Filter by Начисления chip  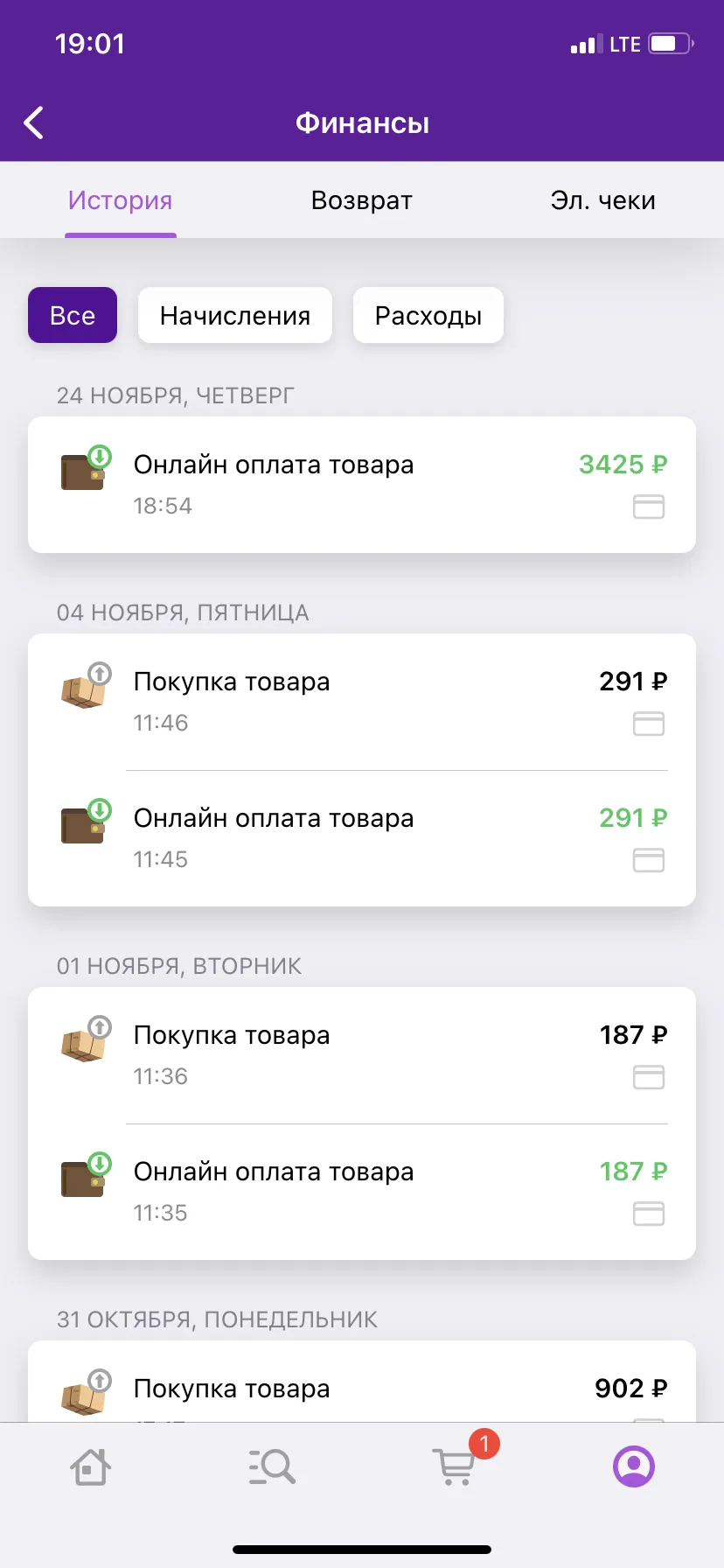[x=235, y=315]
